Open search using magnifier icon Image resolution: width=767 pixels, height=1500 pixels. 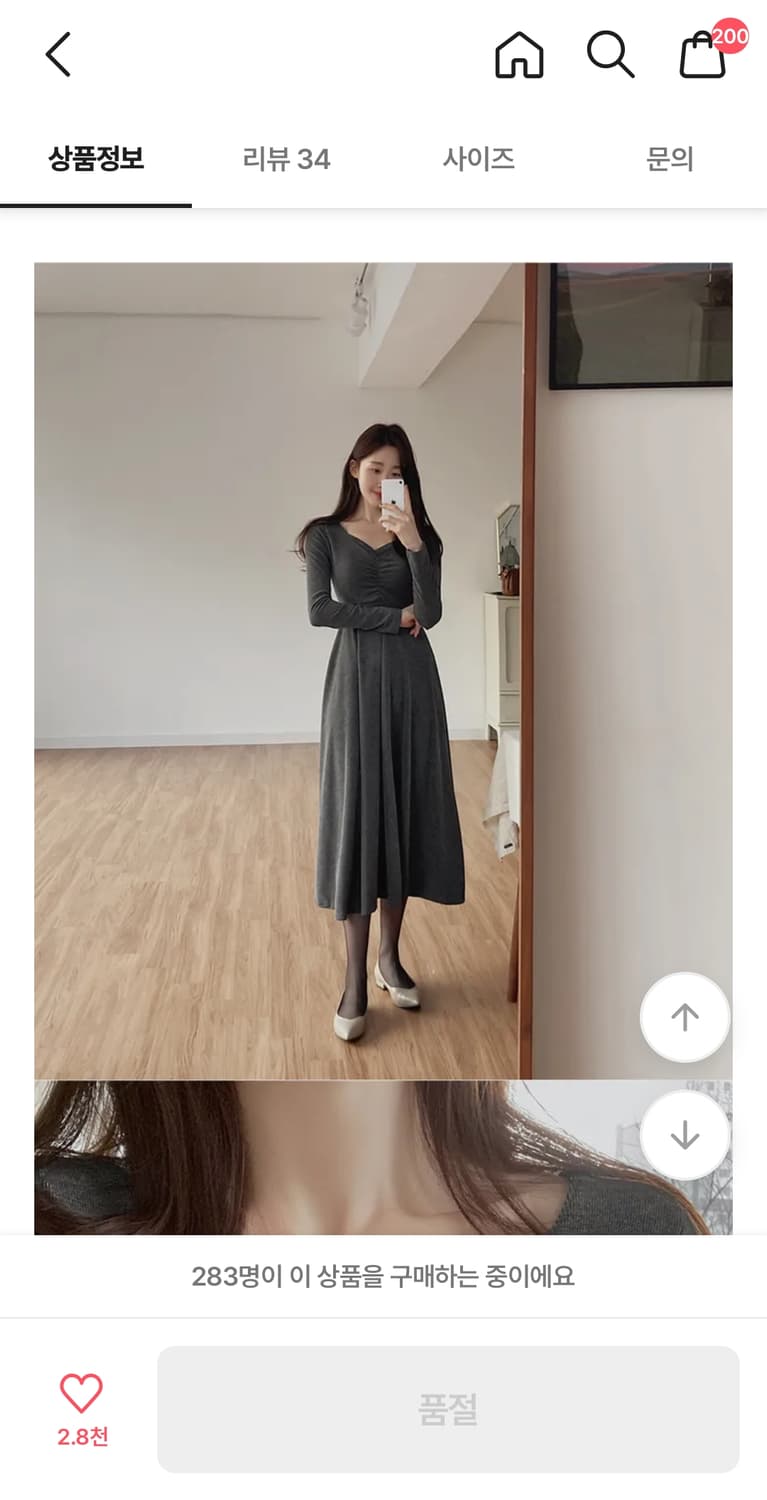[x=609, y=55]
